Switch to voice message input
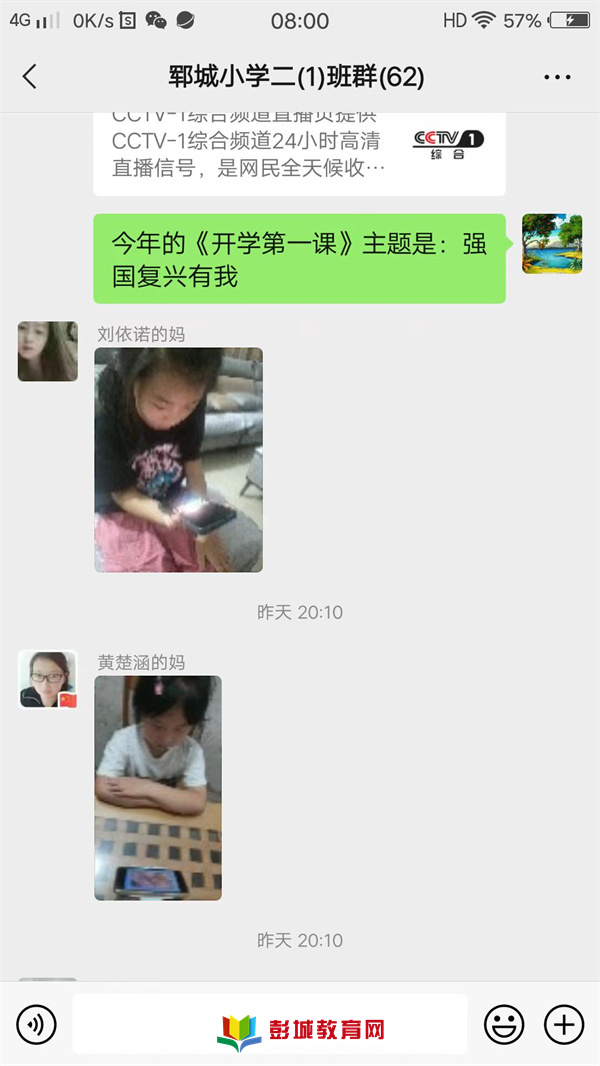Screen dimensions: 600x1066 pos(36,1024)
